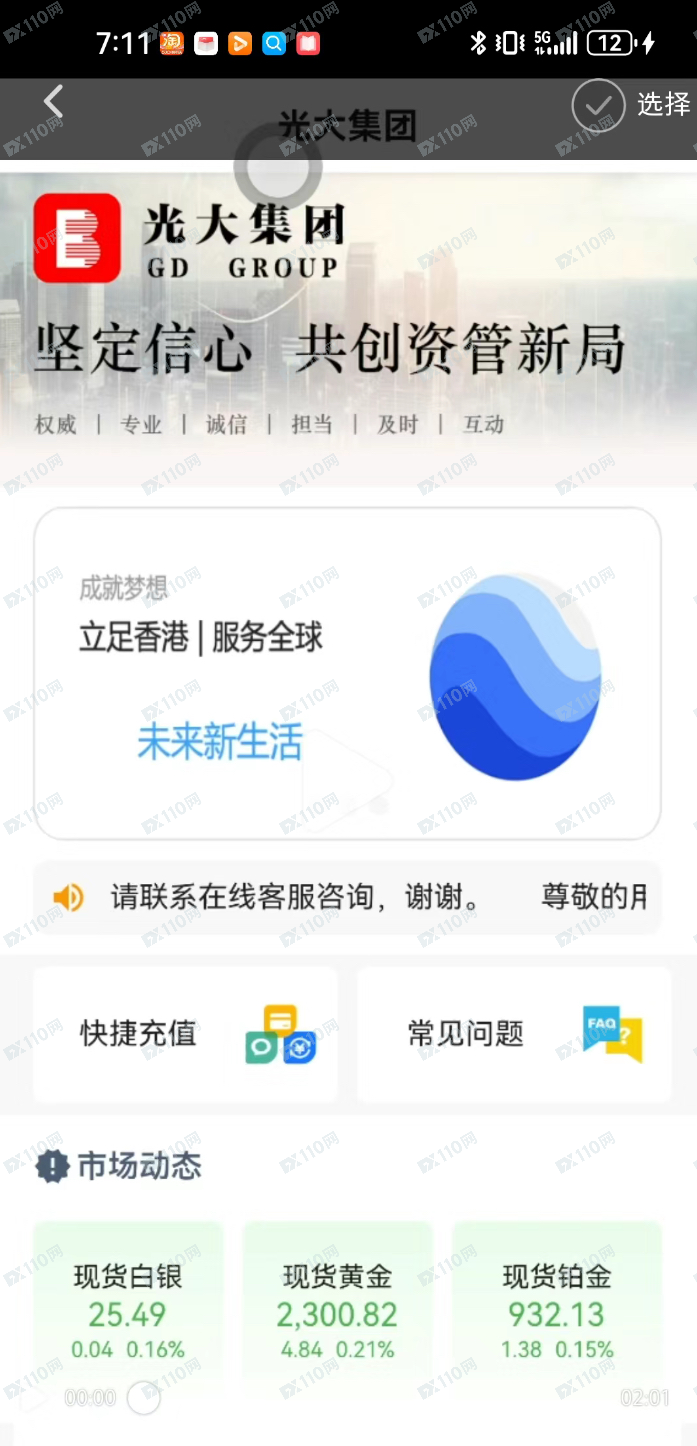View 现货黄金 market quote
Screen dimensions: 697x1446
coord(337,1310)
